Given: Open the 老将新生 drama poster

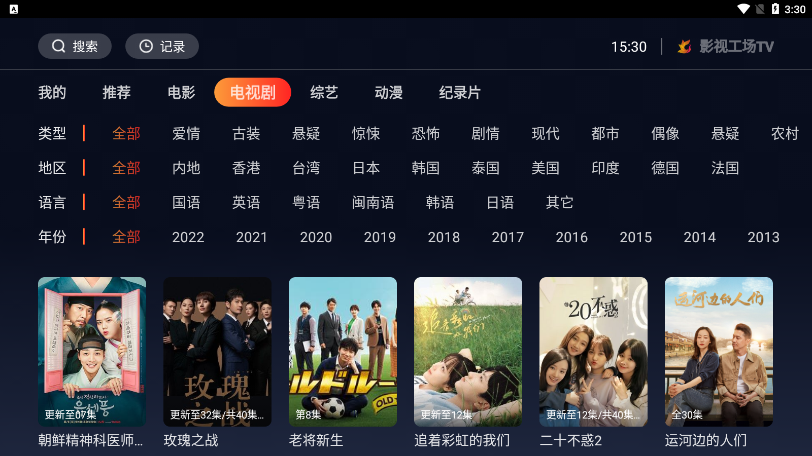Looking at the screenshot, I should click(343, 352).
